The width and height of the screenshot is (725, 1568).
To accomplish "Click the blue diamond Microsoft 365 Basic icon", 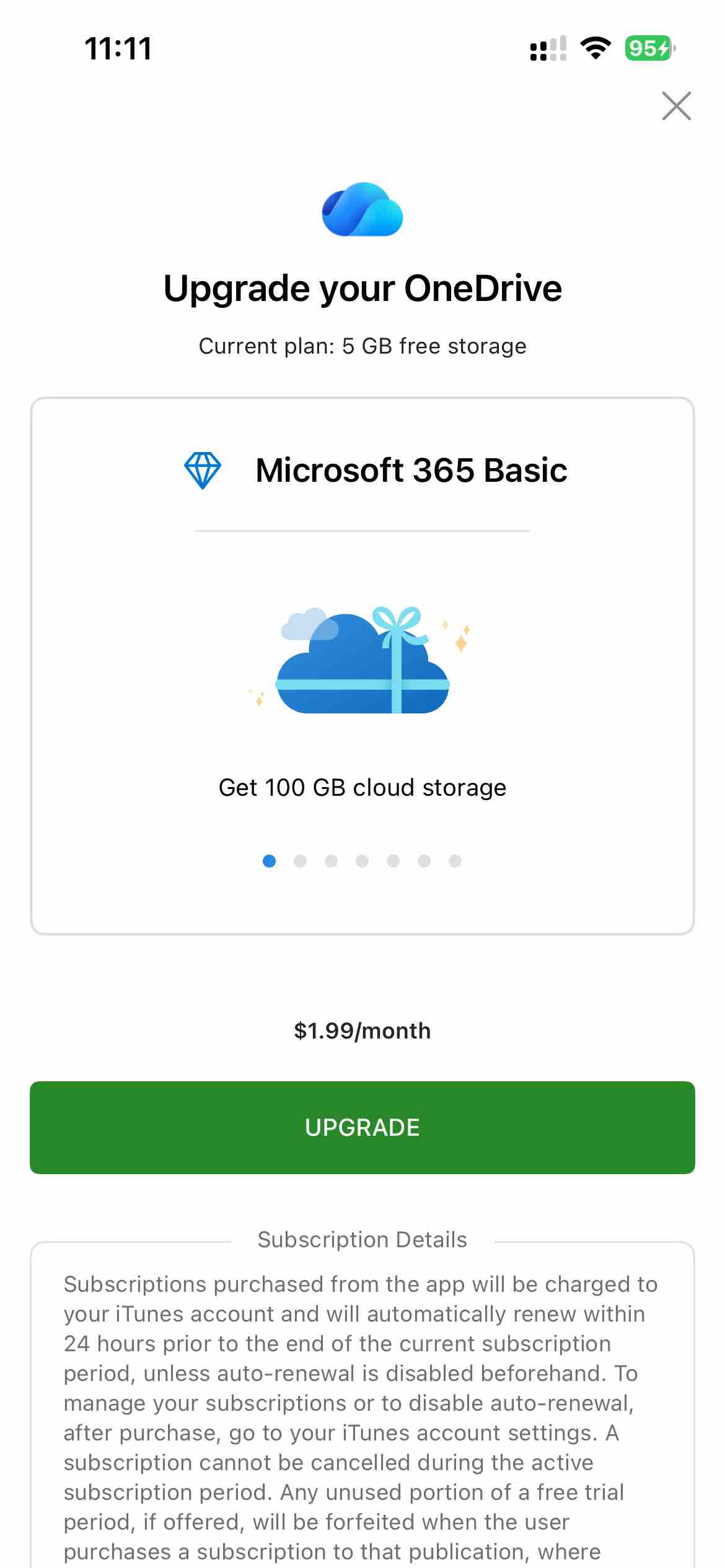I will coord(204,471).
